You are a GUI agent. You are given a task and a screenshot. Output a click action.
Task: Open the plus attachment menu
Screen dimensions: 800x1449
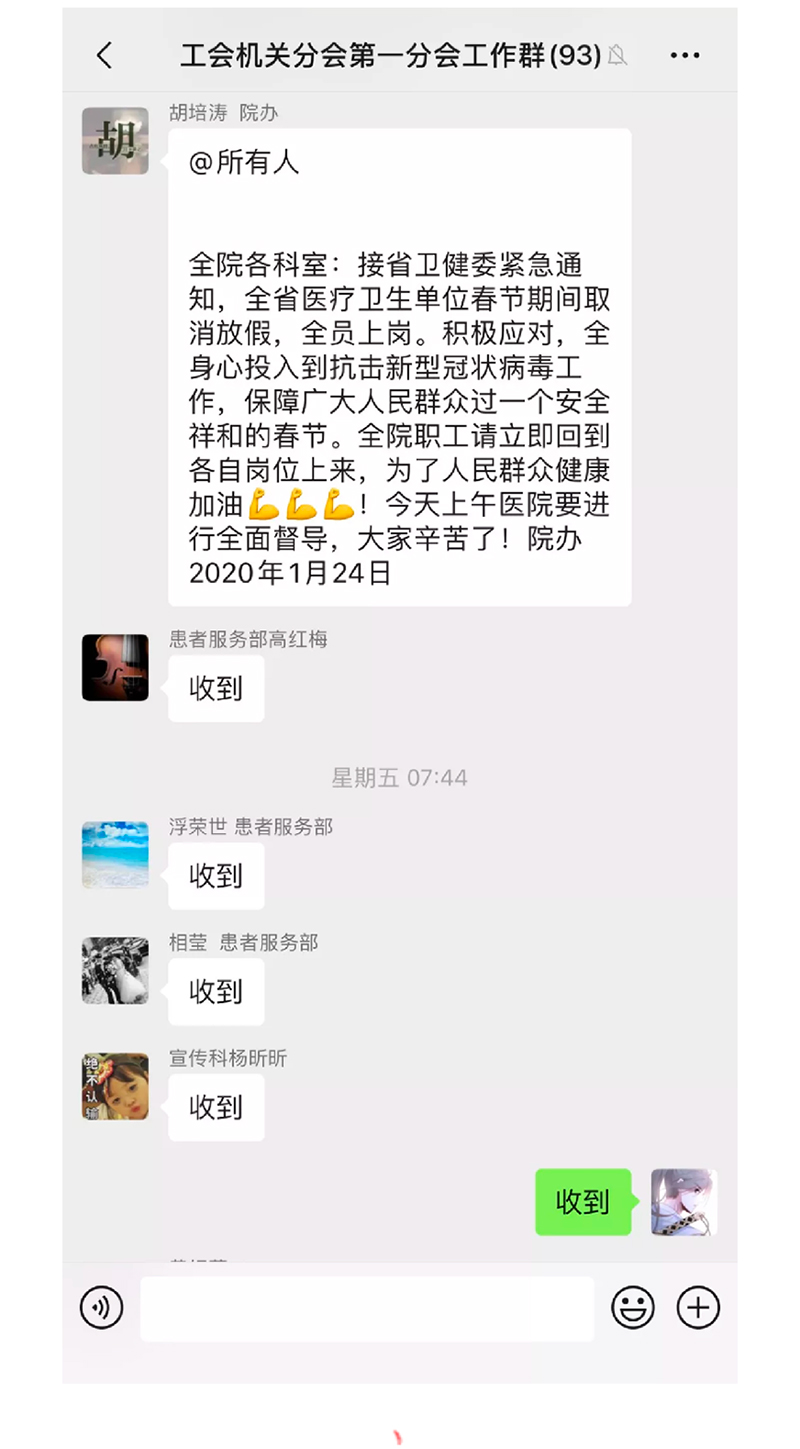(x=698, y=1307)
